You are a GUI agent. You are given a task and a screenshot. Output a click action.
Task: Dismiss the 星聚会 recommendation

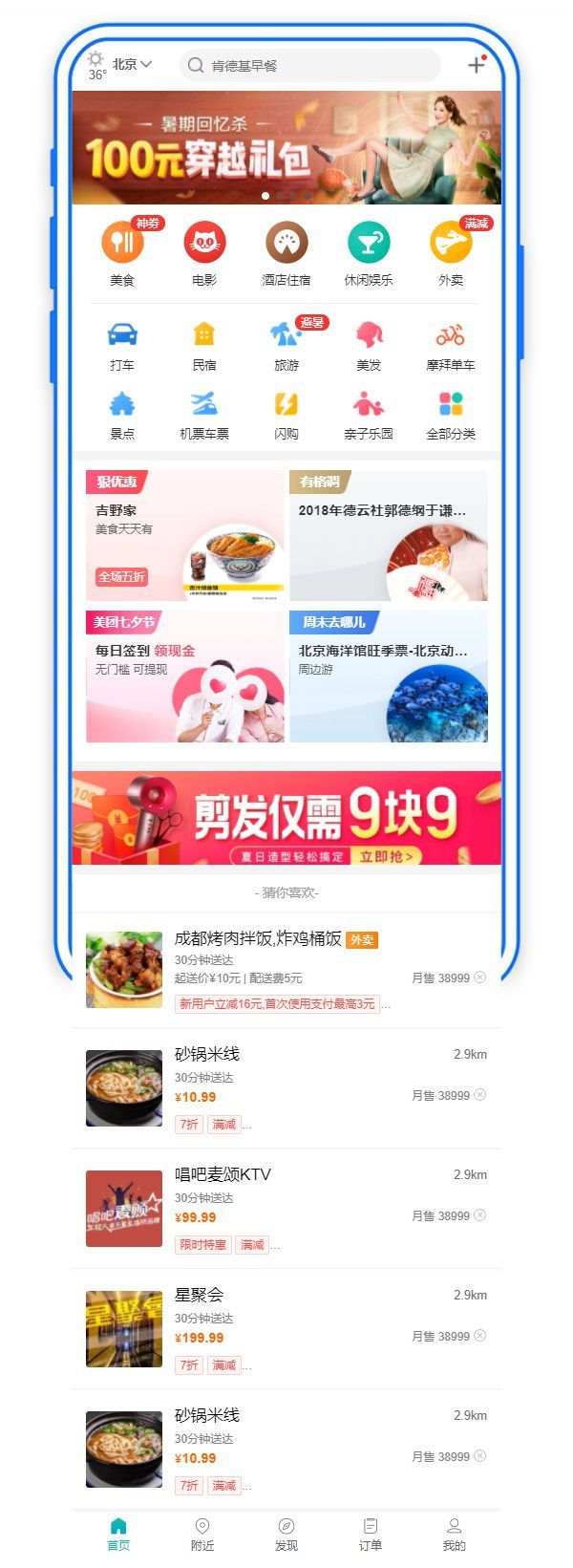[x=480, y=1336]
